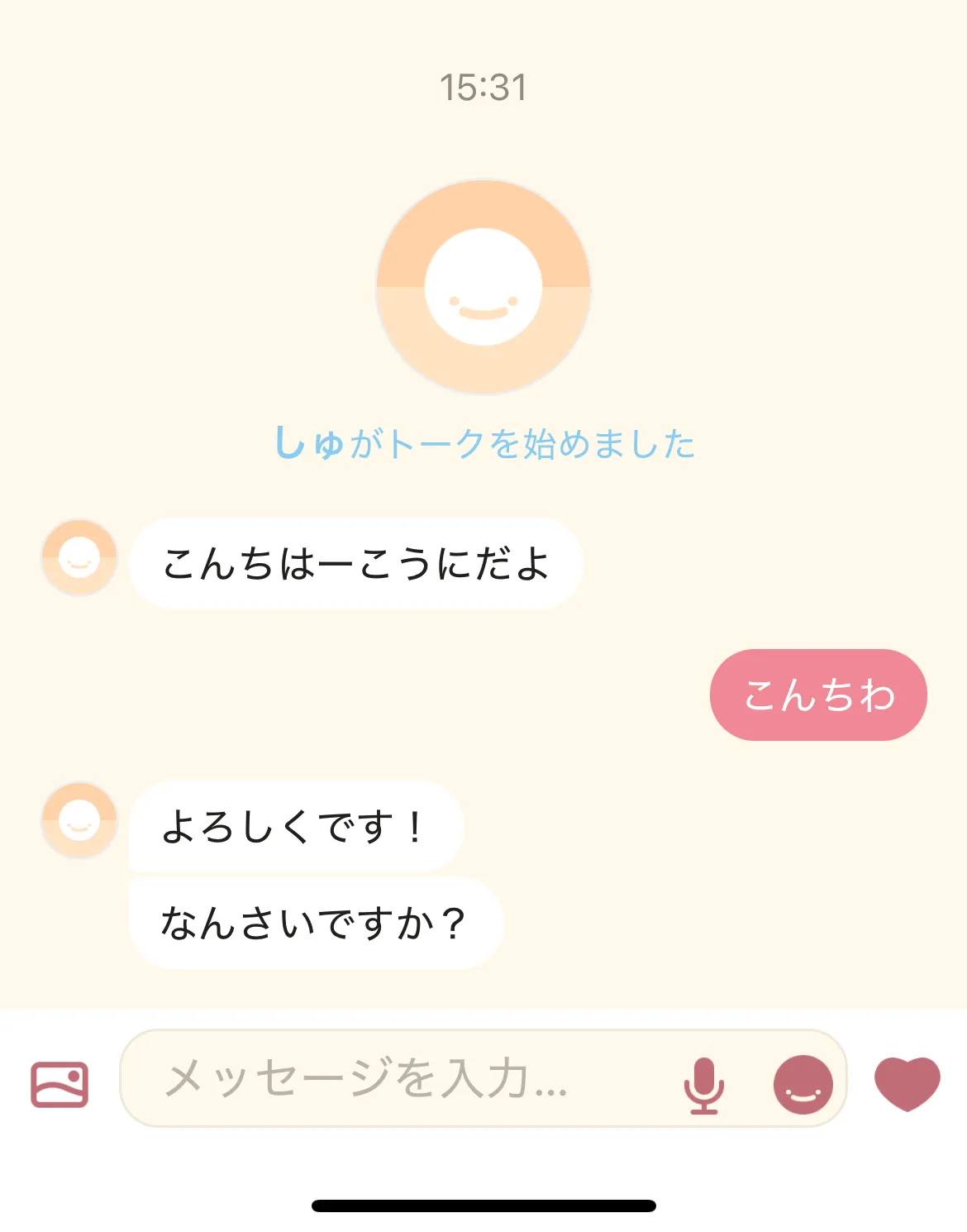View avatar beside こんちはーこうにだよ message
967x1232 pixels.
pos(79,558)
